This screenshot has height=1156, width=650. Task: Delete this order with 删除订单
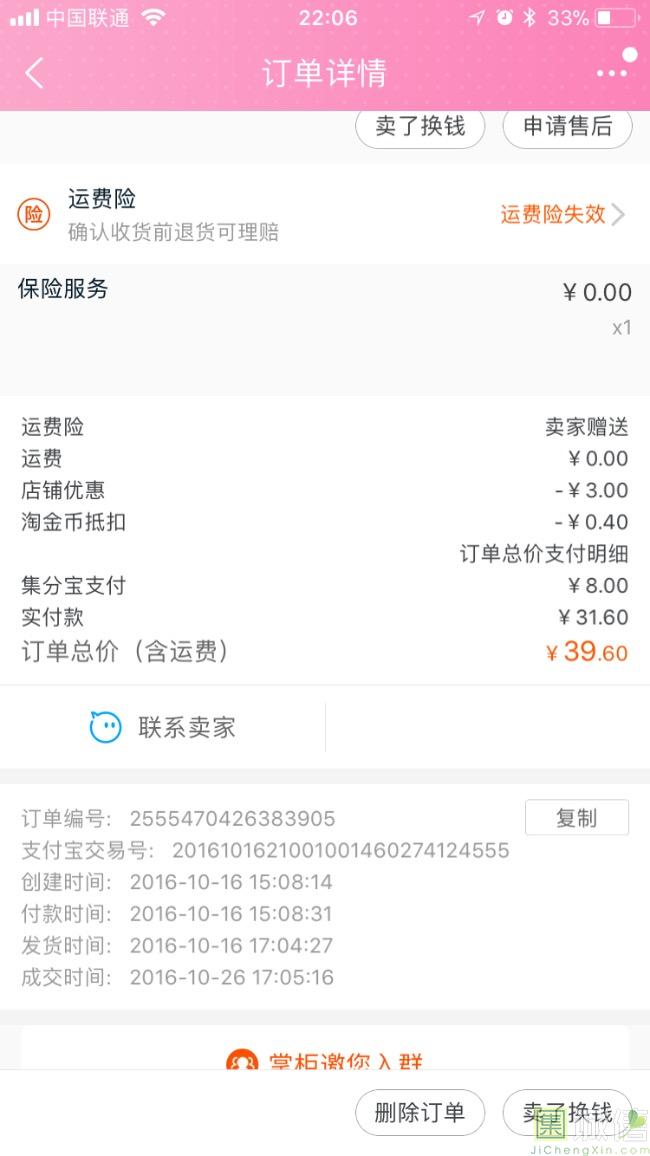[x=420, y=1112]
